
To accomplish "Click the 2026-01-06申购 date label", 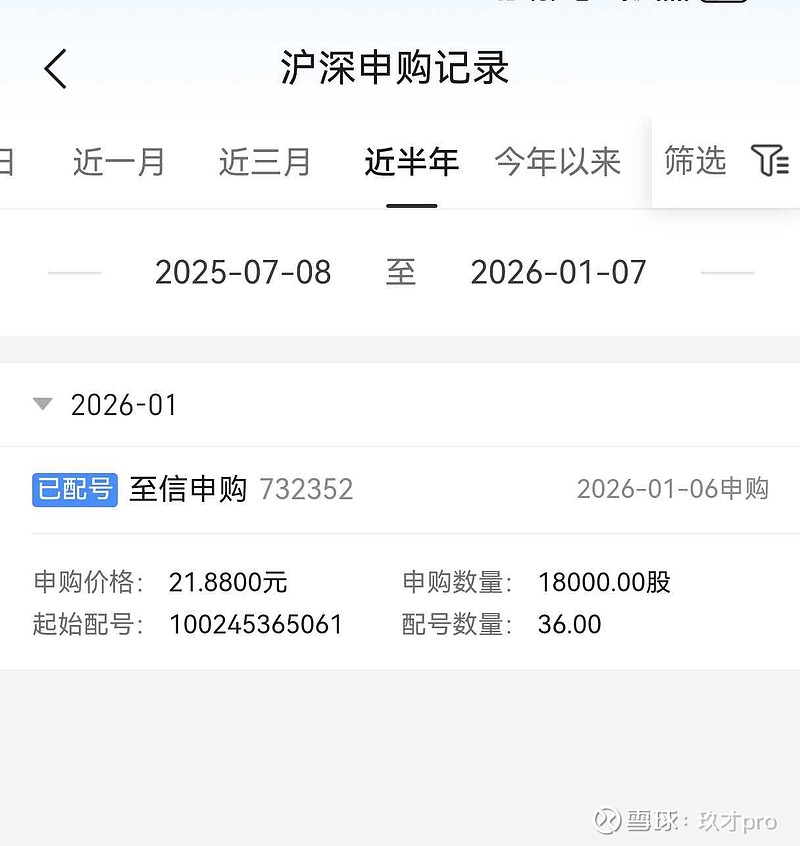I will tap(675, 488).
